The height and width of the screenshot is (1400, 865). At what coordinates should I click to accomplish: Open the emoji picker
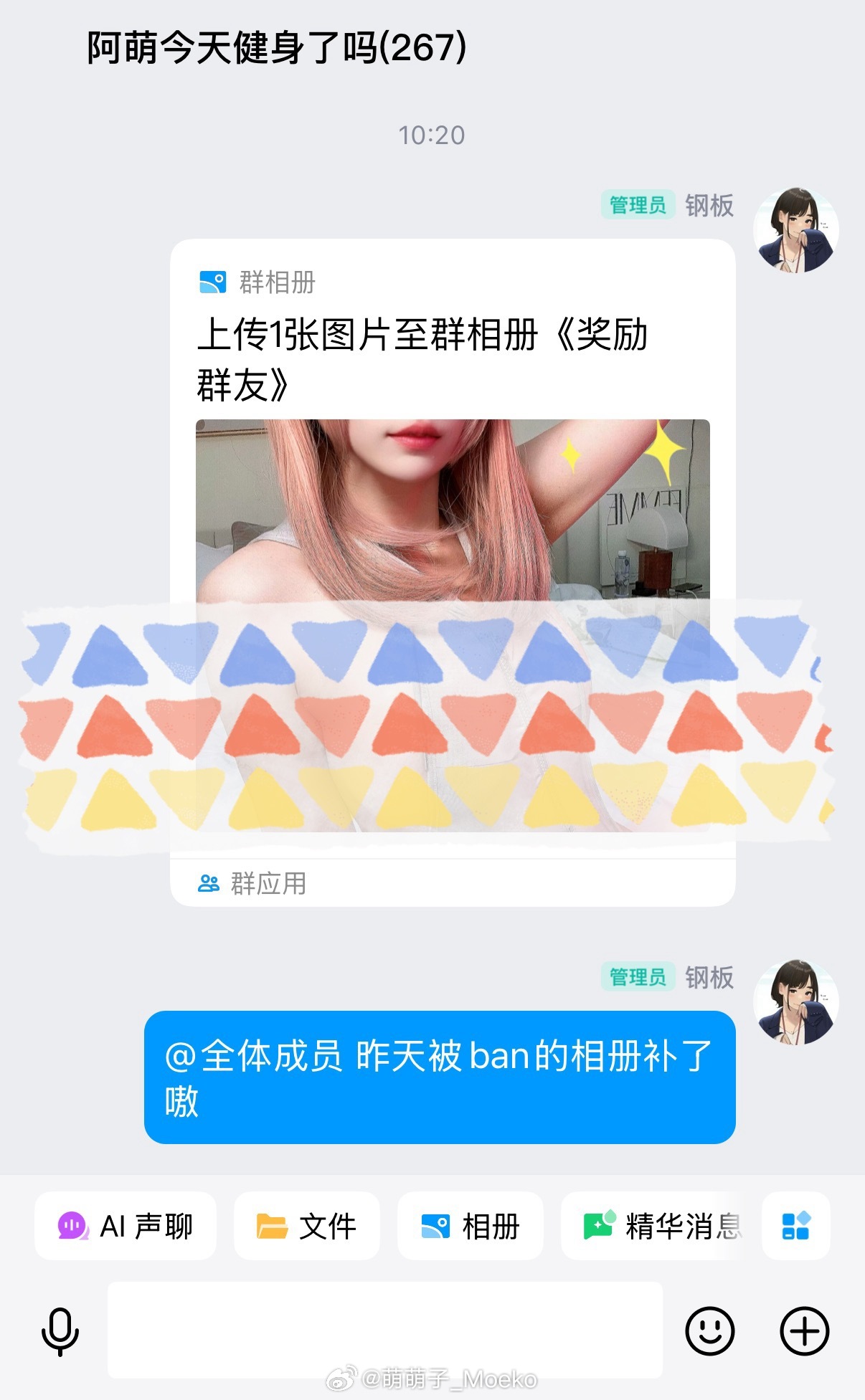point(709,1331)
